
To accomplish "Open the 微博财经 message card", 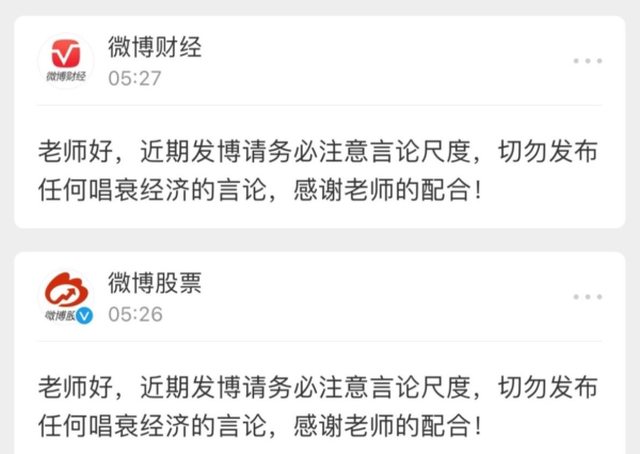I will tap(320, 165).
